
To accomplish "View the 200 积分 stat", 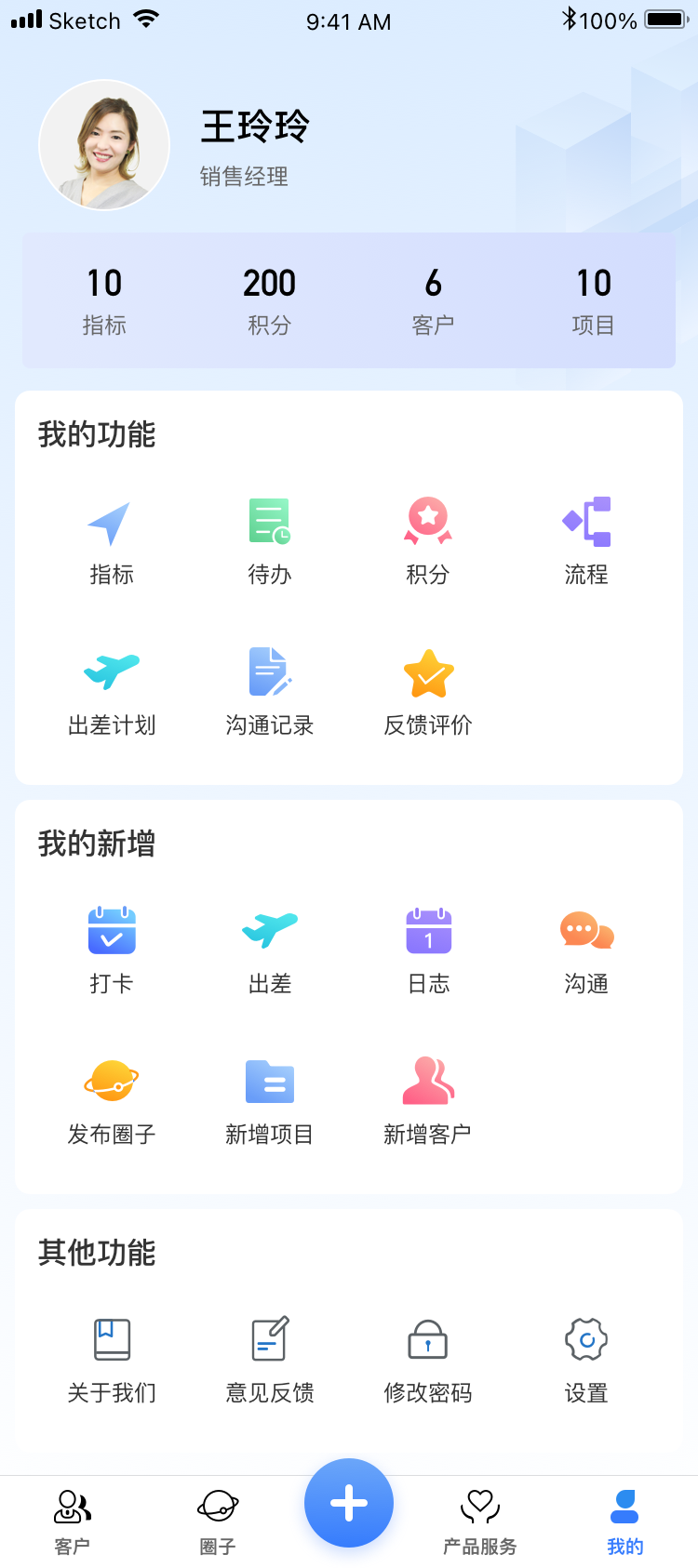I will pos(270,300).
